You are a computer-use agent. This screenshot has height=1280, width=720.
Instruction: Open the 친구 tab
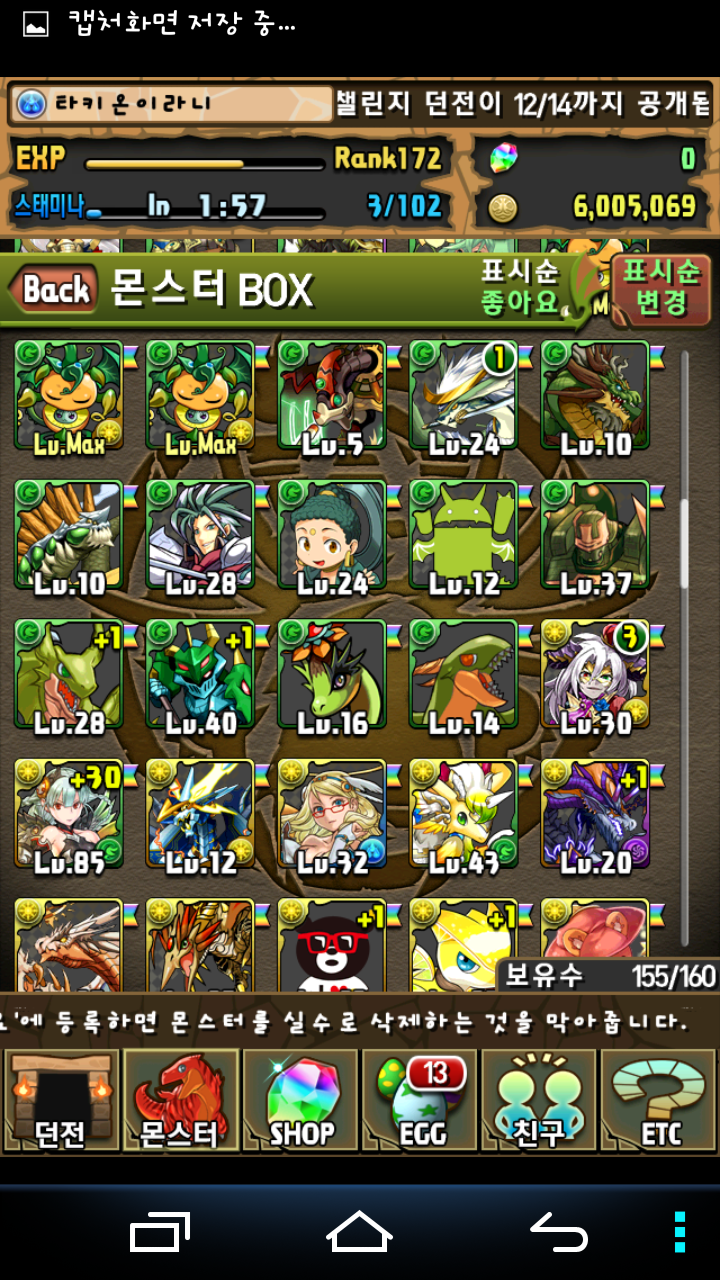pos(540,1100)
